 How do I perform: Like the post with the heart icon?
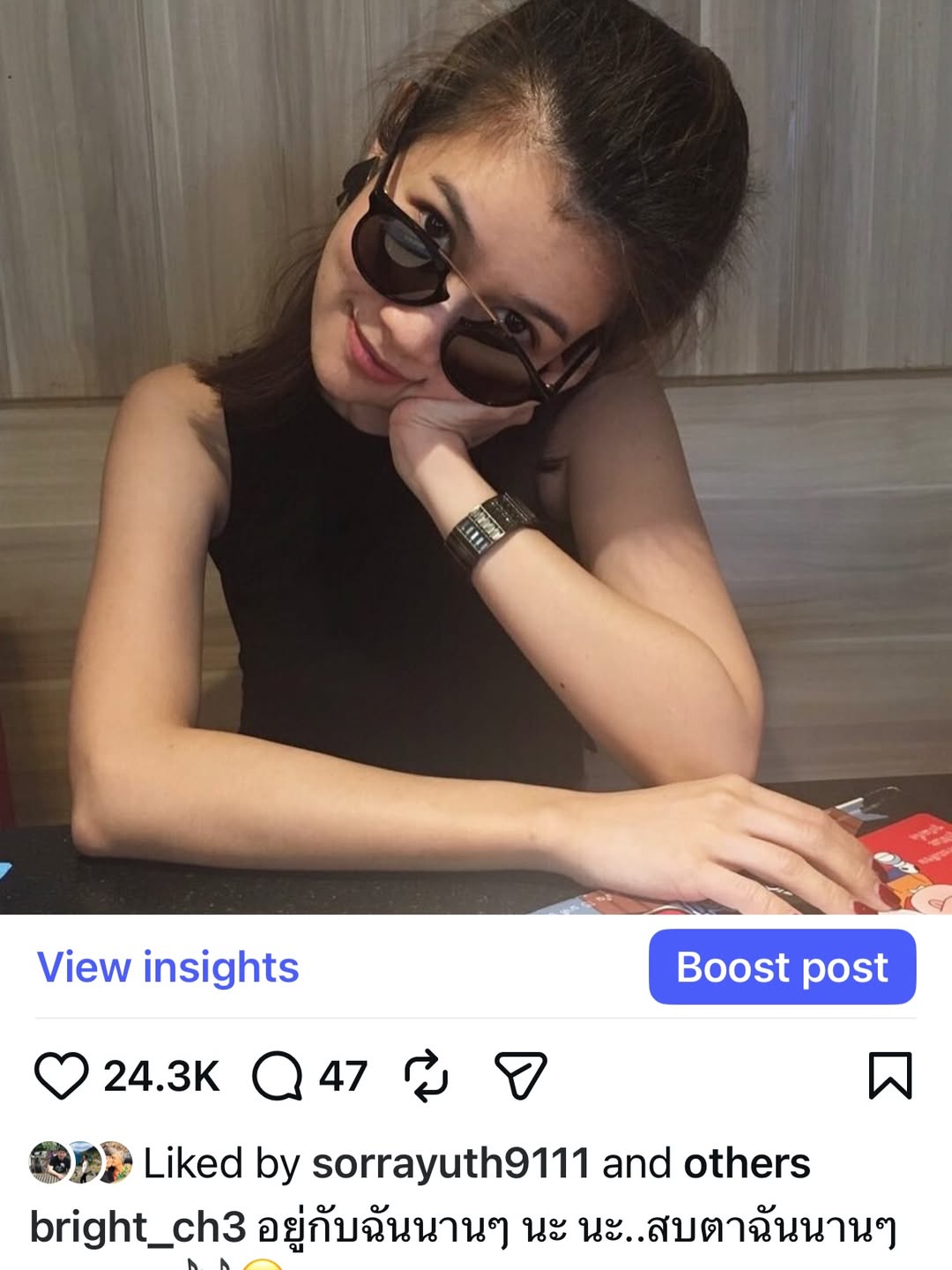[x=61, y=1076]
